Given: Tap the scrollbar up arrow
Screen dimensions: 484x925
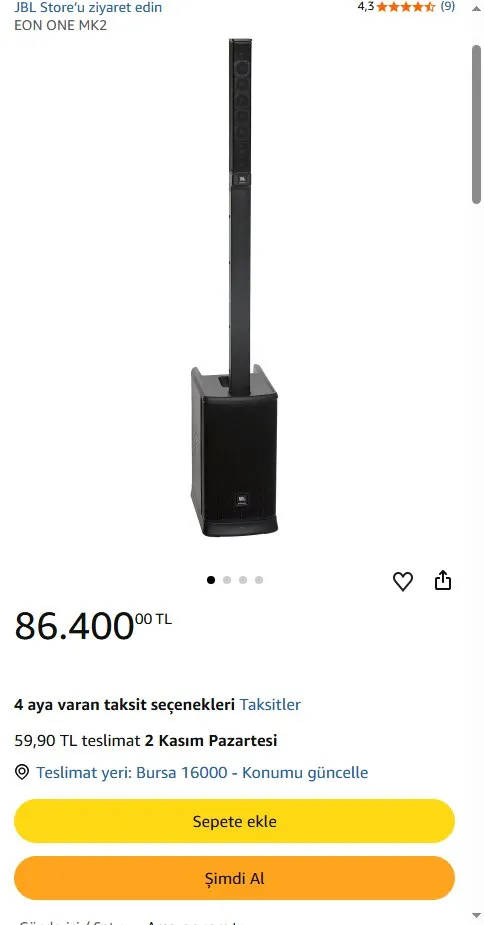Looking at the screenshot, I should coord(476,8).
